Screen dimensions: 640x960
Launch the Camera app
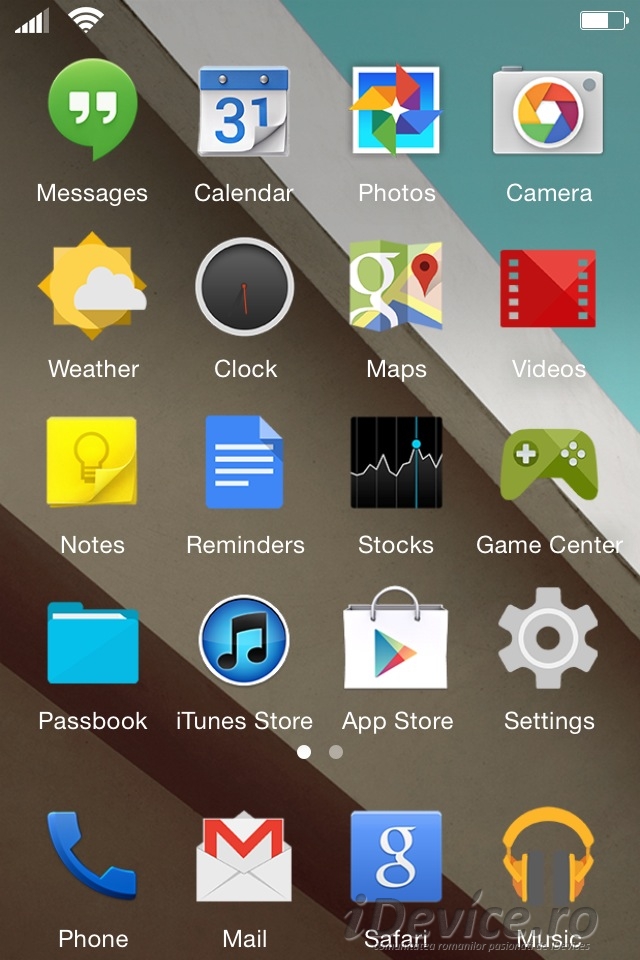548,112
